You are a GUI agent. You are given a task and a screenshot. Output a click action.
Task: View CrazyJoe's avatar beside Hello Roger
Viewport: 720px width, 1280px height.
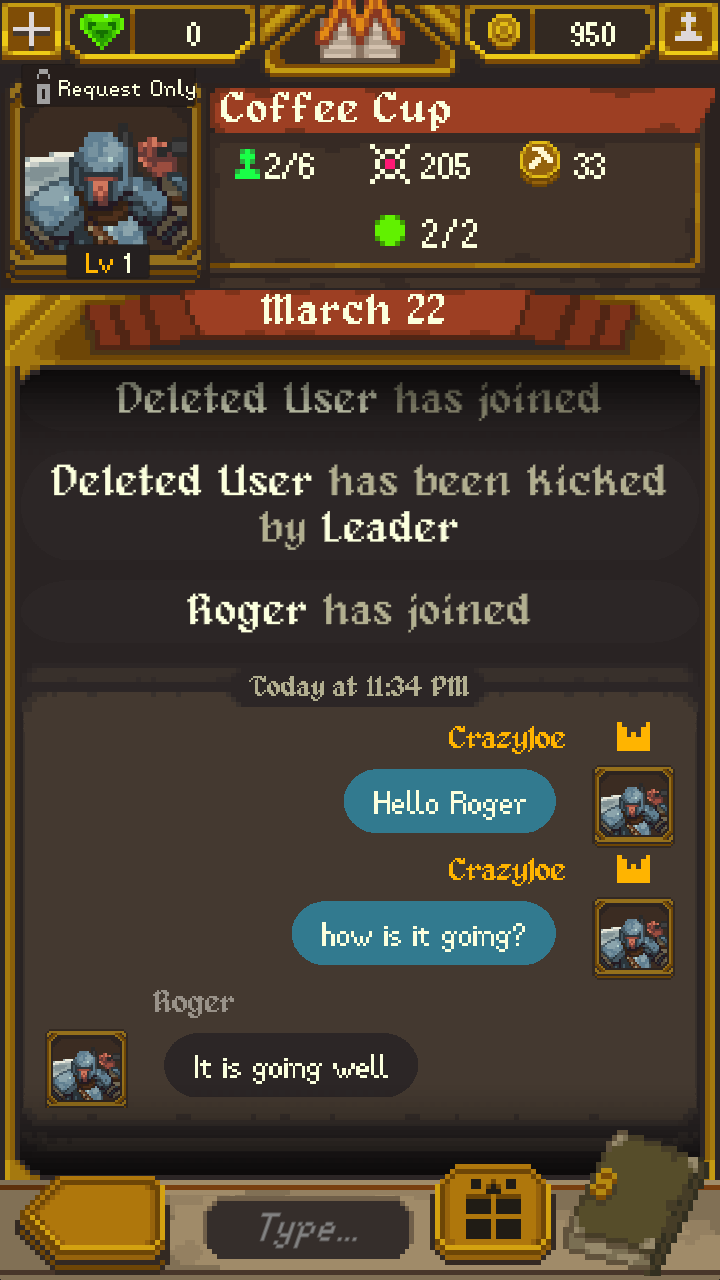[633, 805]
